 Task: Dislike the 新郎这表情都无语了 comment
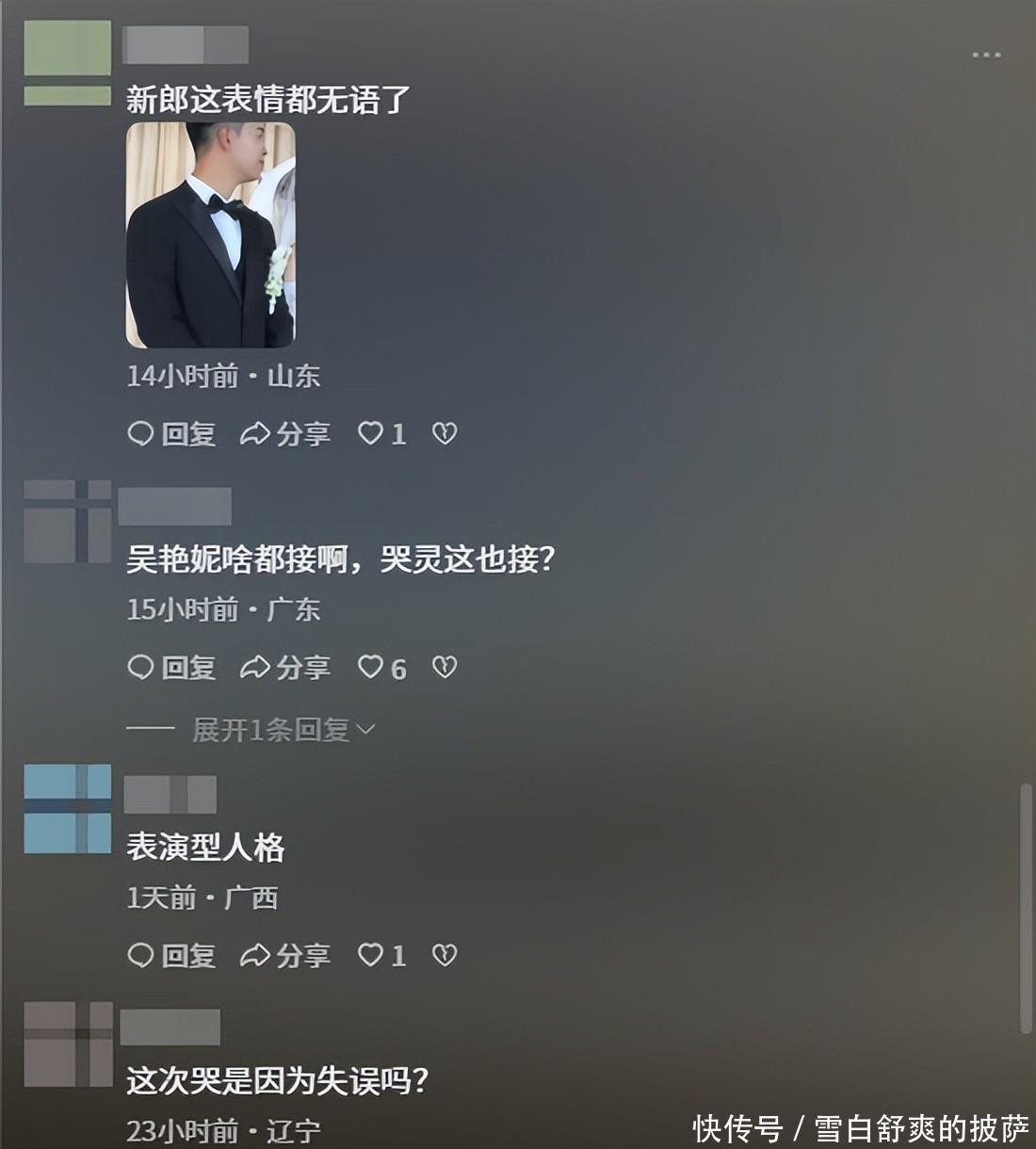tap(445, 433)
